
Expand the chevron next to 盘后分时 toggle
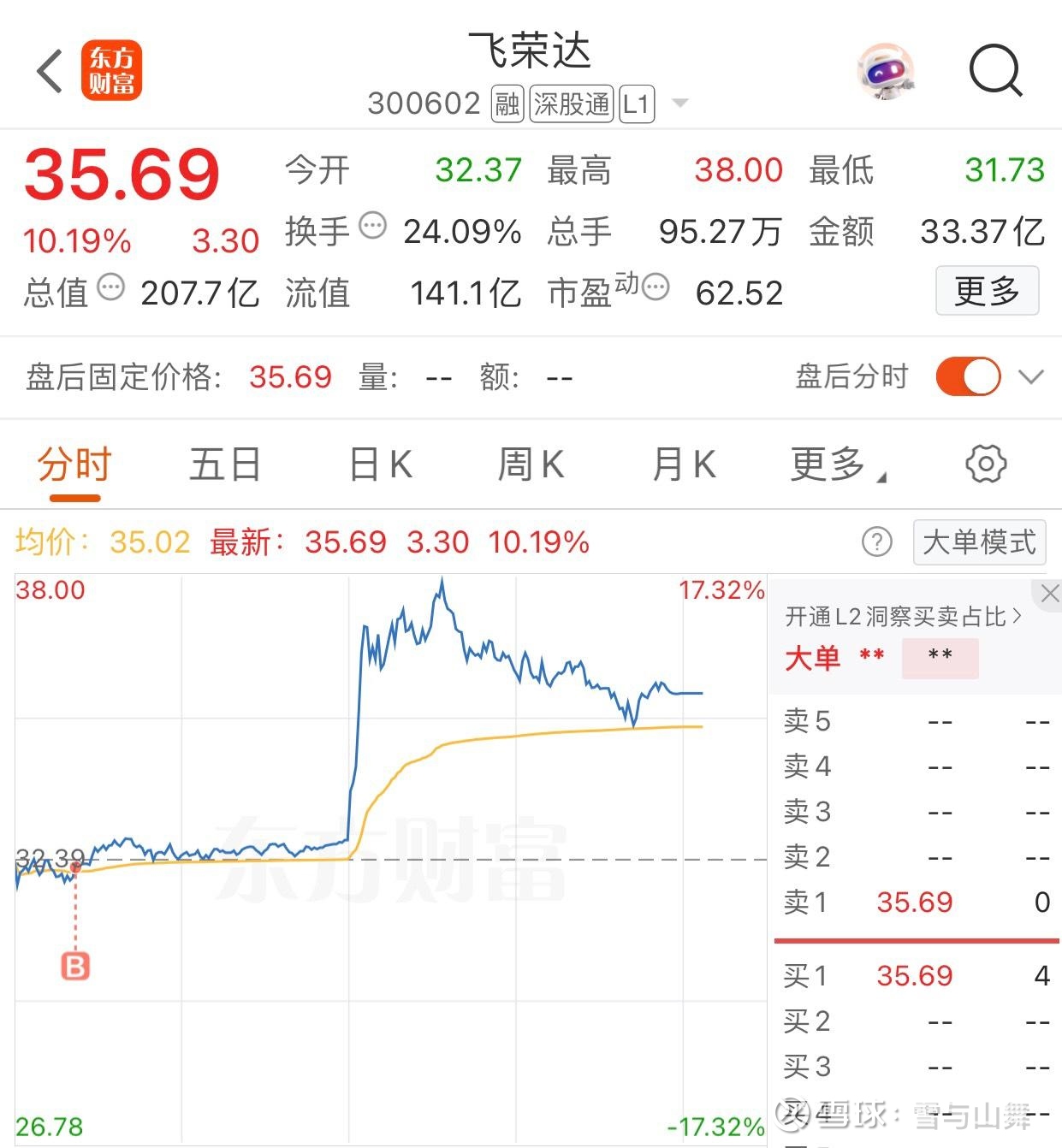(x=1031, y=377)
